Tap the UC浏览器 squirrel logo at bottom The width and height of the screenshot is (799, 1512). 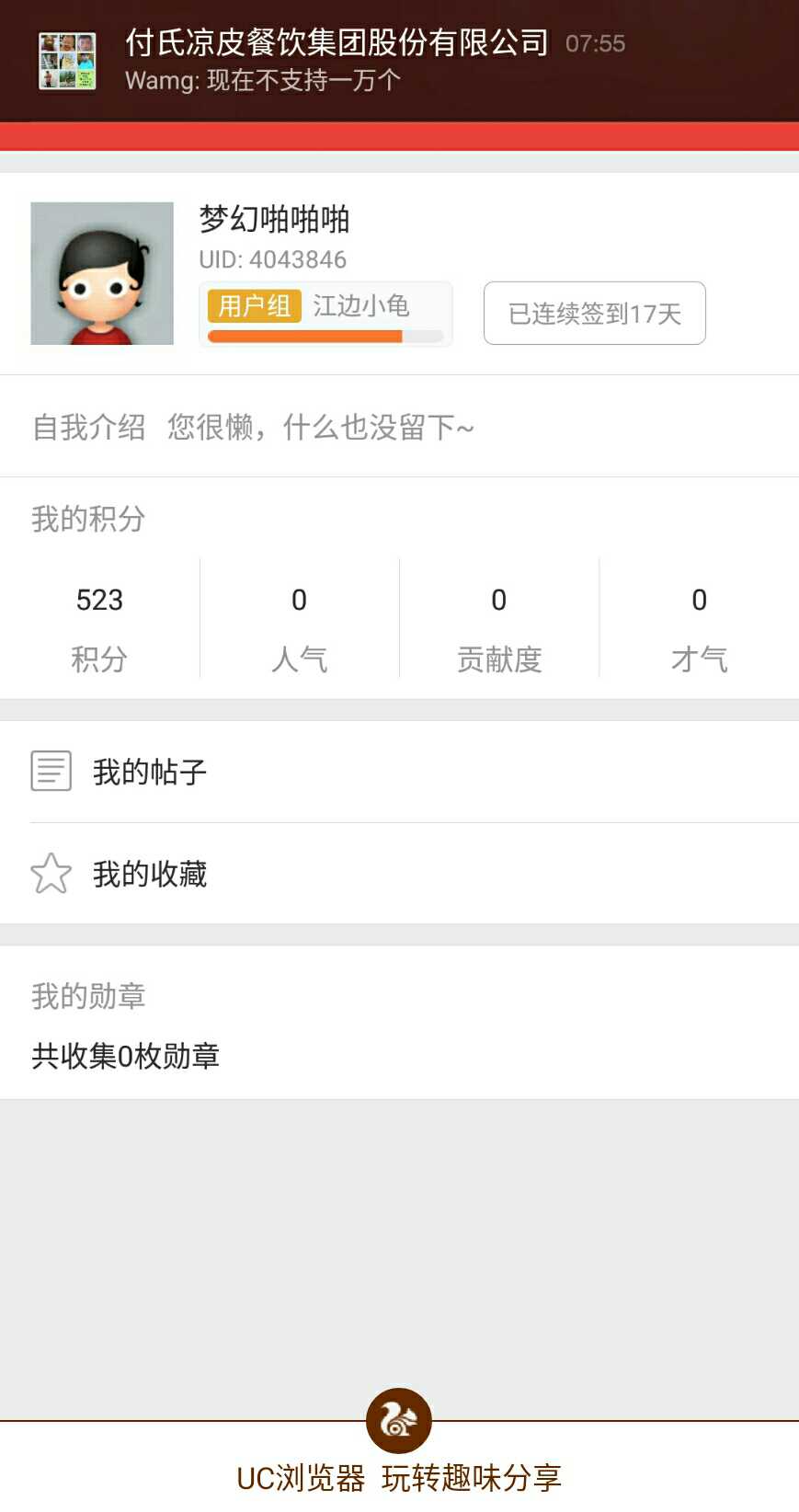point(399,1421)
